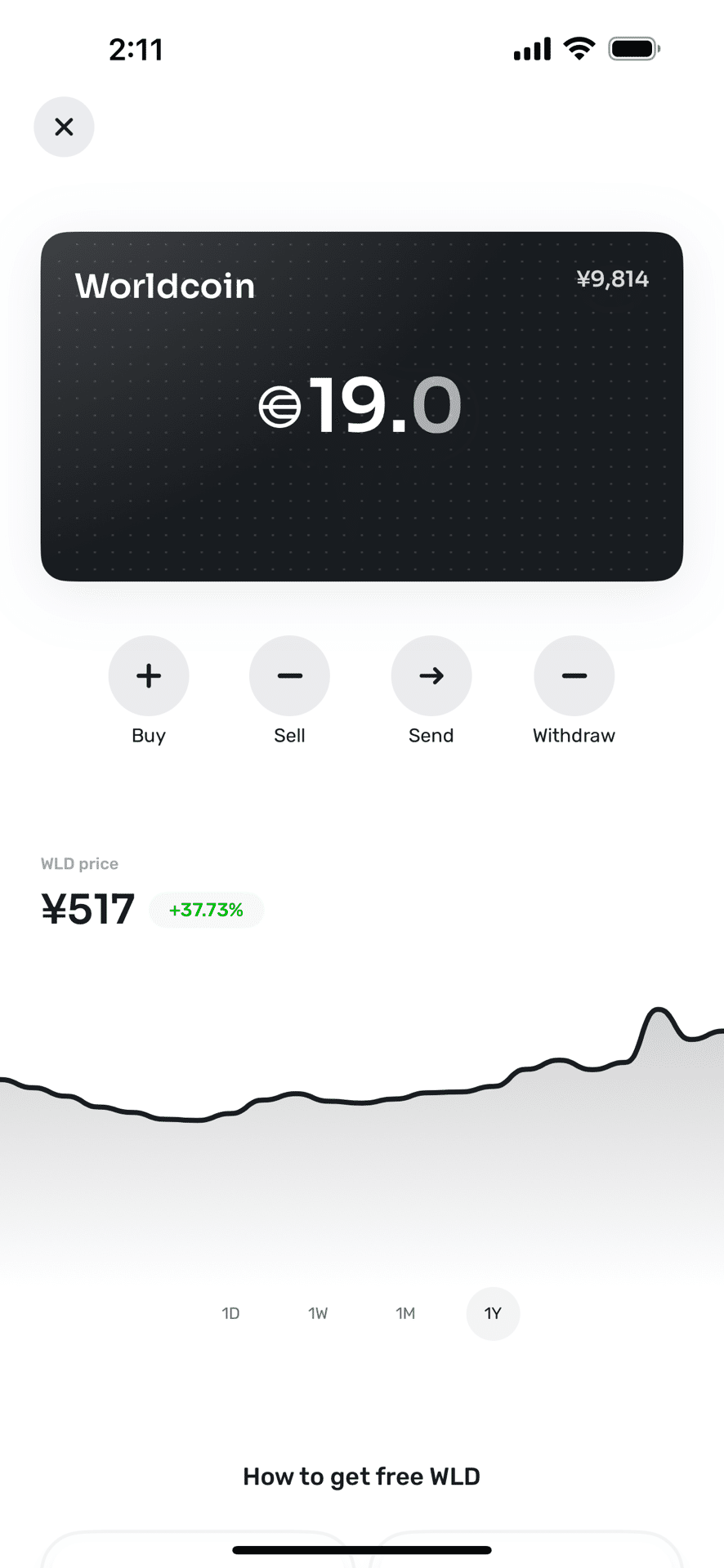Tap the ¥9,814 balance value
This screenshot has width=724, height=1568.
pos(613,278)
